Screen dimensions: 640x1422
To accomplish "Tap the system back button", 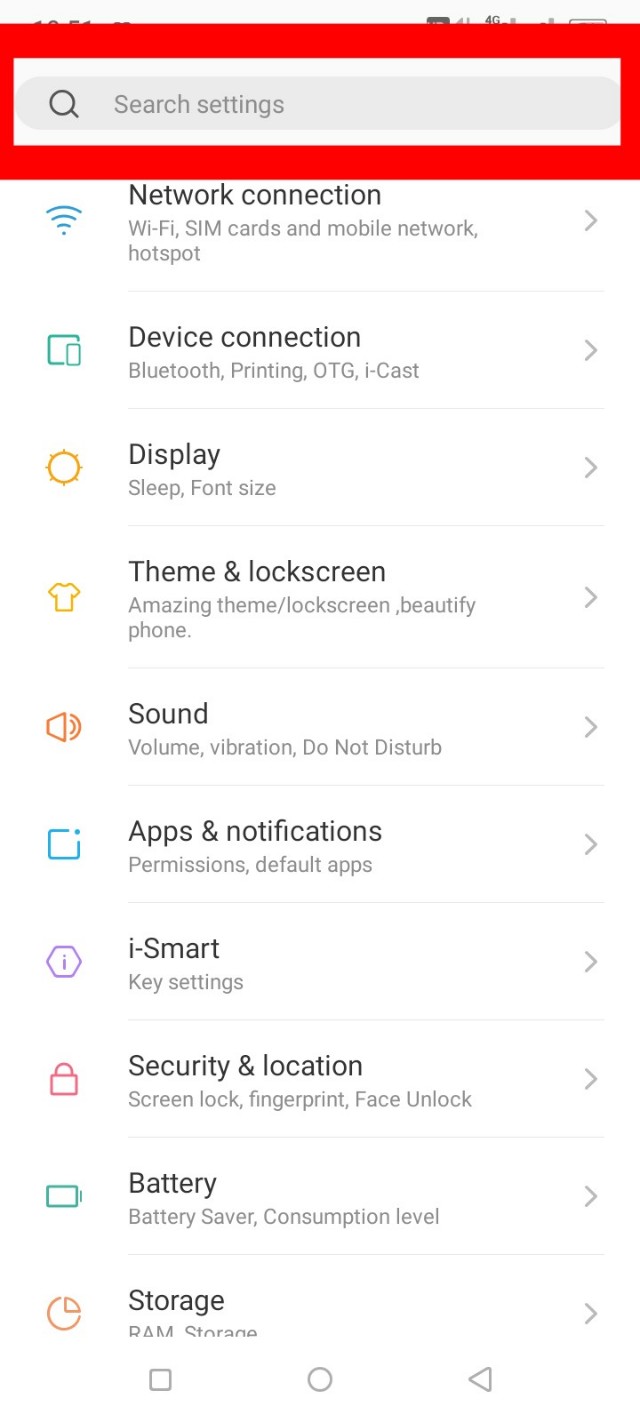I will [x=480, y=1380].
